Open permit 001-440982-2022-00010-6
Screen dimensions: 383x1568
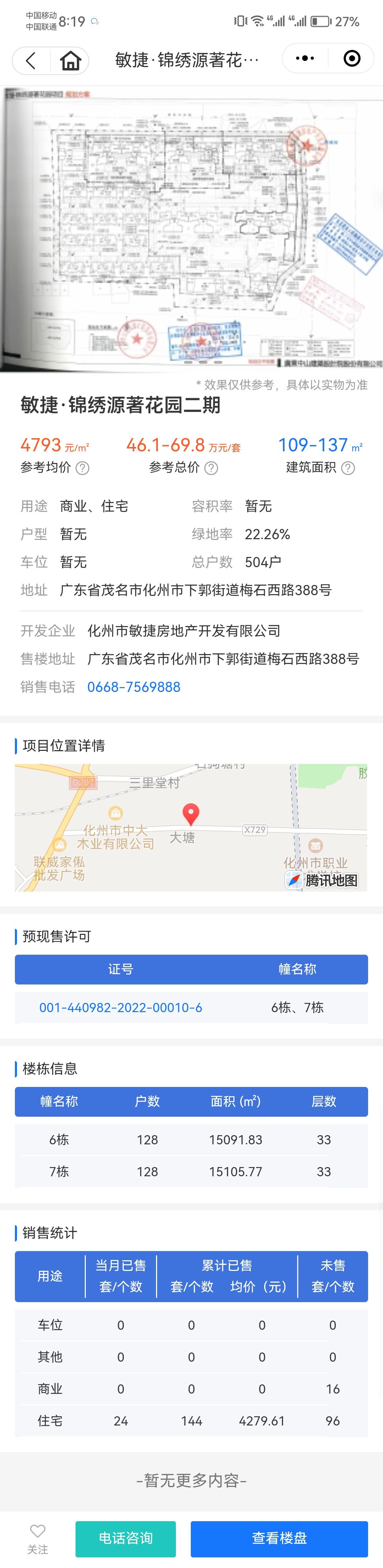tap(121, 1008)
